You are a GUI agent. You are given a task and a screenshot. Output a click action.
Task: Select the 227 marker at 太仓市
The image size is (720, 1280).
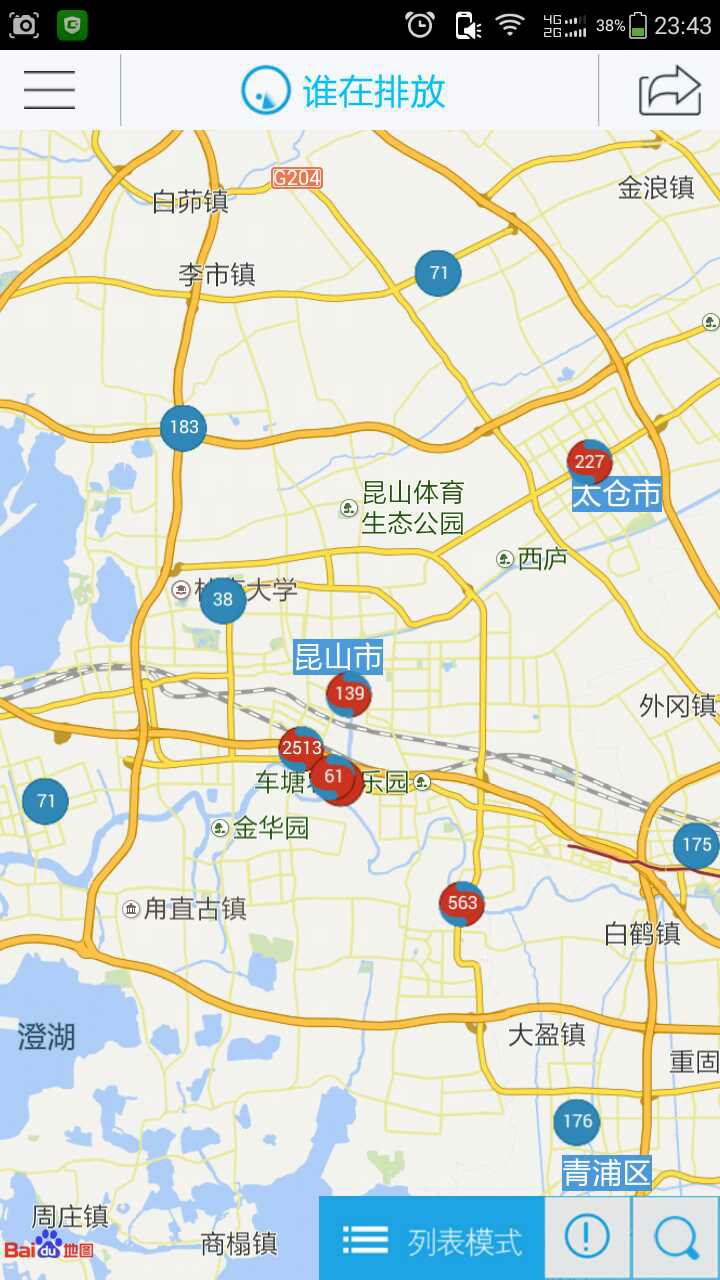tap(590, 462)
